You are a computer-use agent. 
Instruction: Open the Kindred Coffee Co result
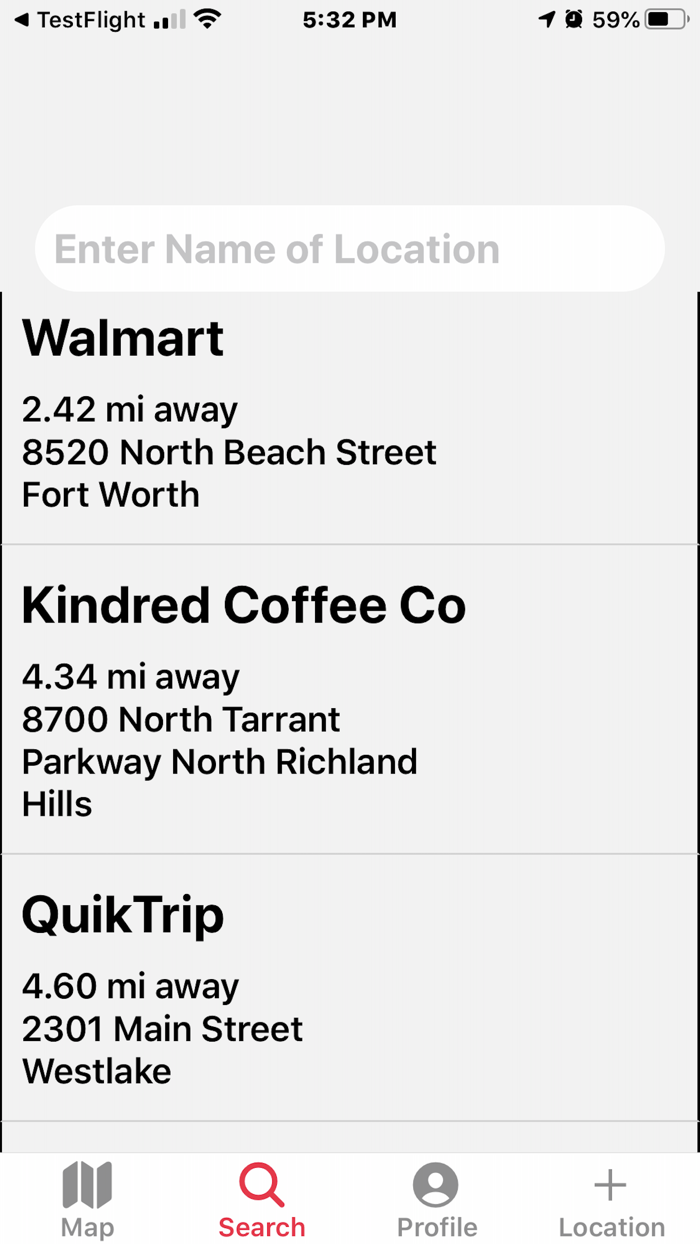[349, 700]
